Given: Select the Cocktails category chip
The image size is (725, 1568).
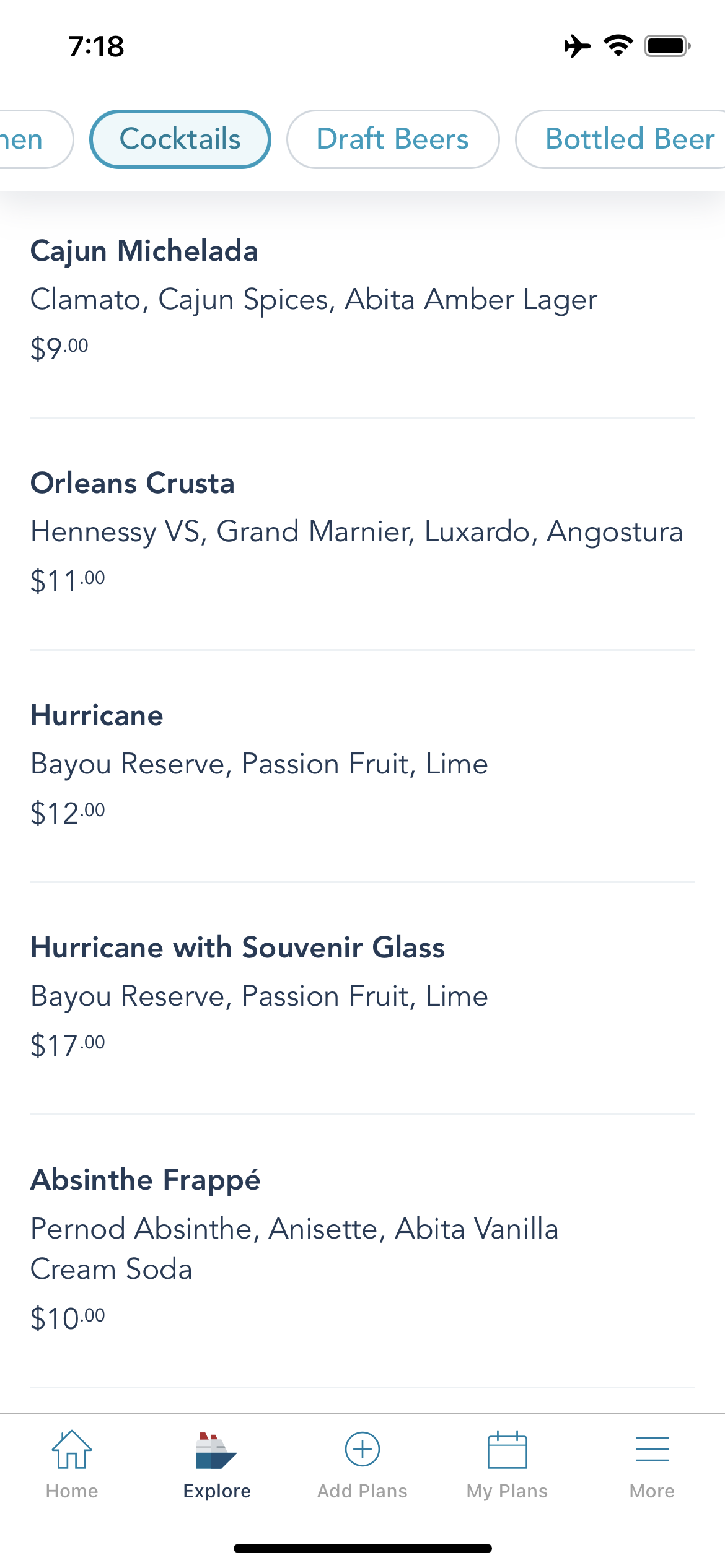Looking at the screenshot, I should coord(180,139).
